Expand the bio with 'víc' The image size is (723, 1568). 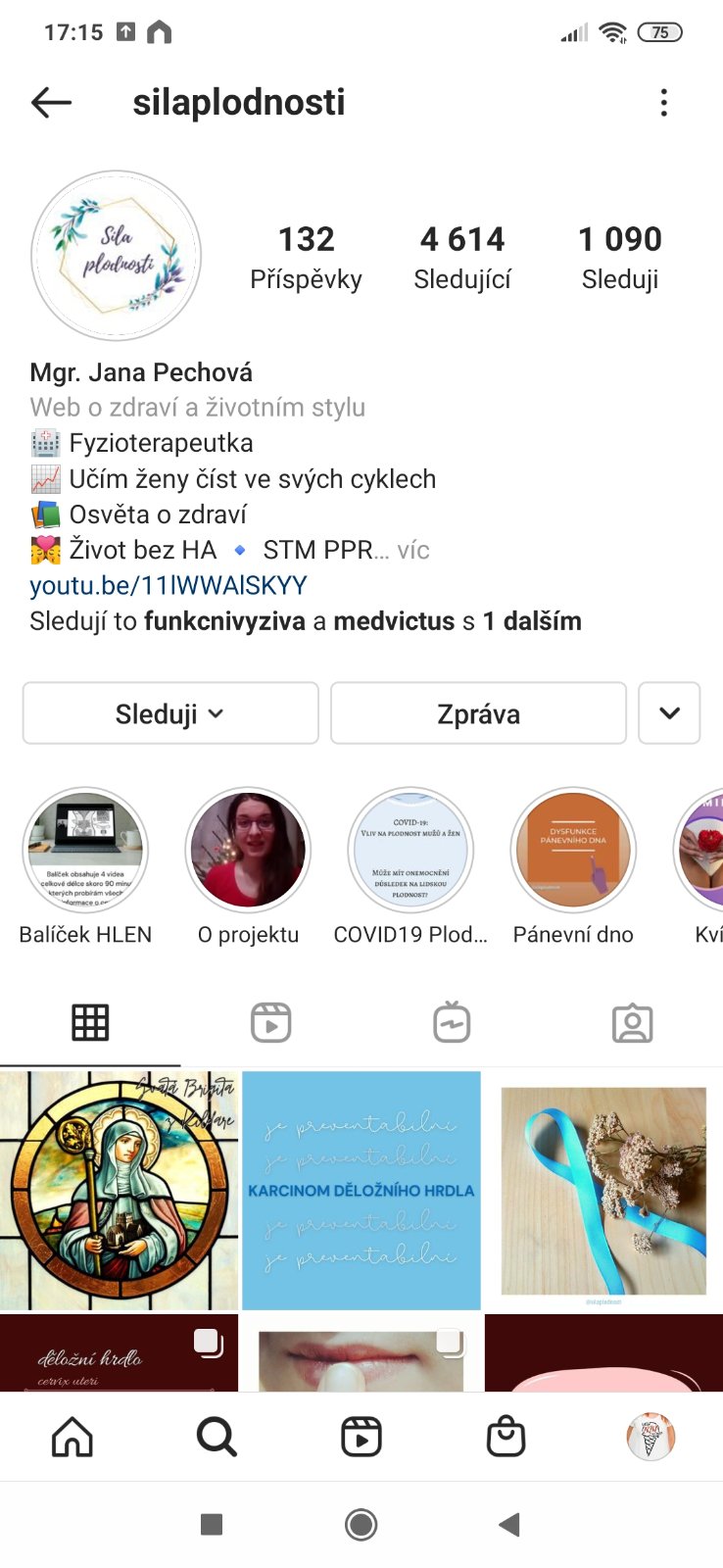(412, 550)
